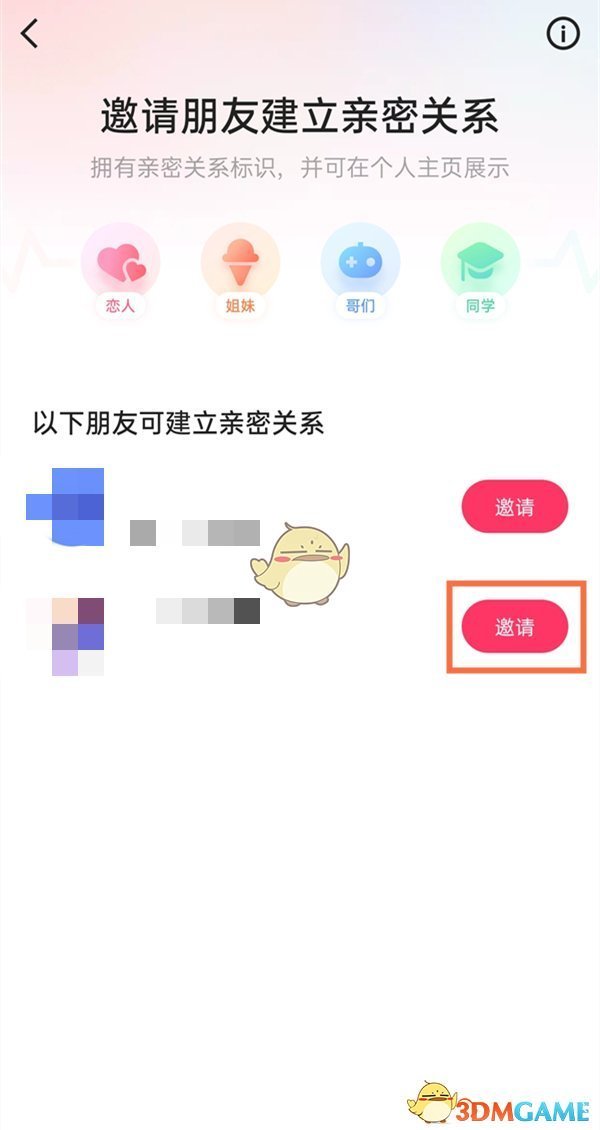The image size is (600, 1130).
Task: Invite the friend with the purple avatar
Action: 514,627
